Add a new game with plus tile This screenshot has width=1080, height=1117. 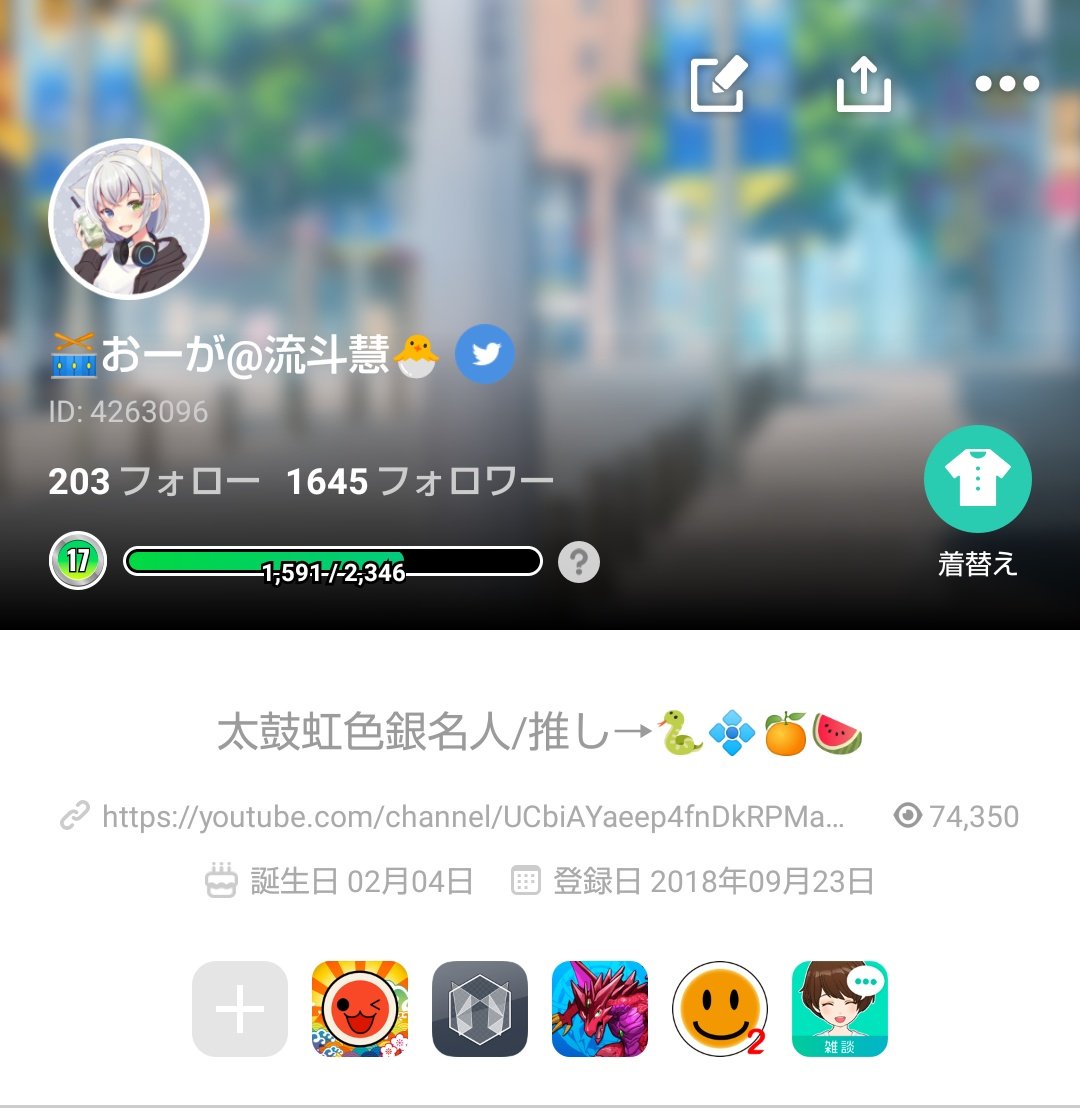pos(240,1009)
